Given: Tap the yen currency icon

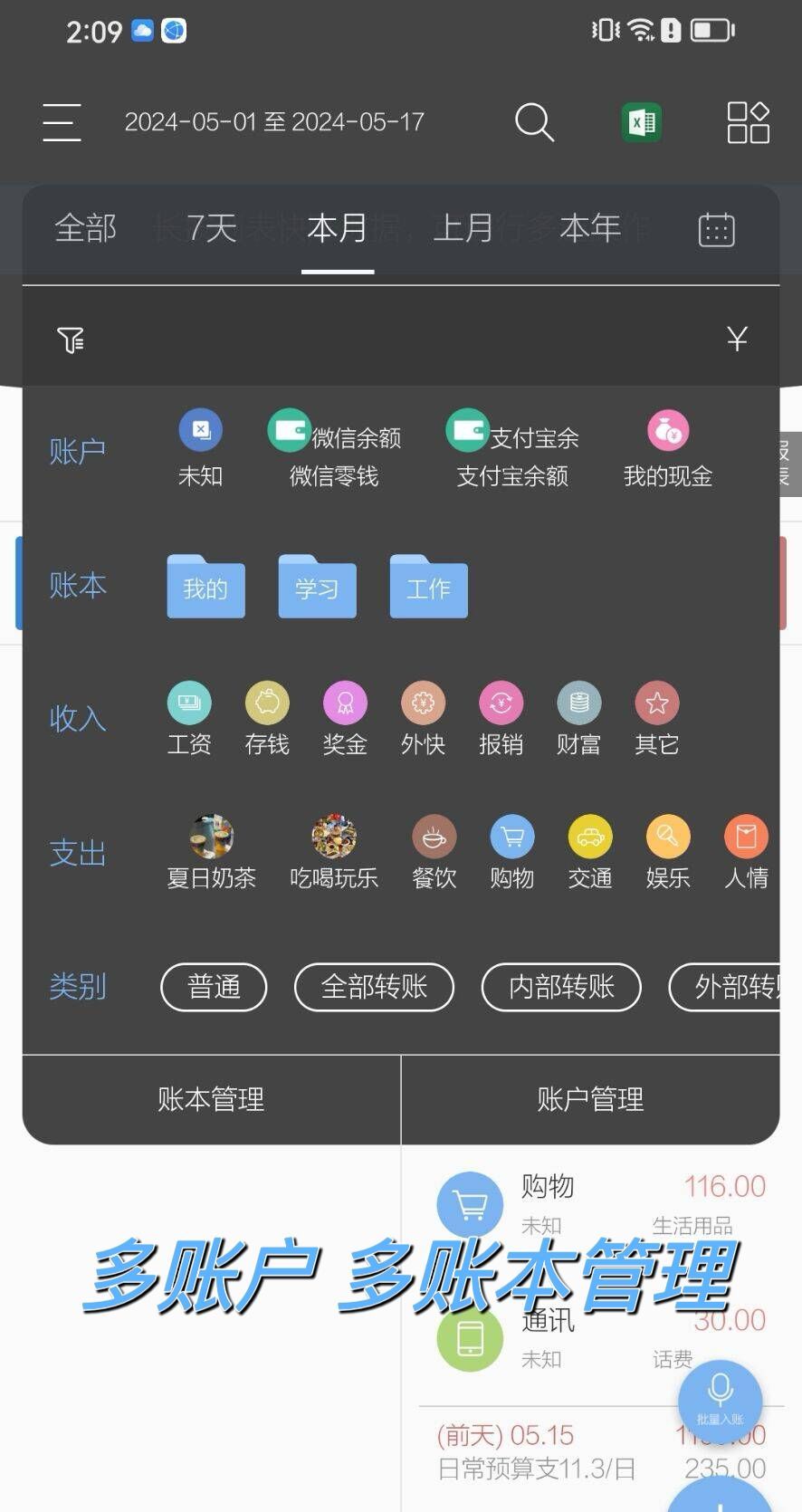Looking at the screenshot, I should pyautogui.click(x=737, y=340).
